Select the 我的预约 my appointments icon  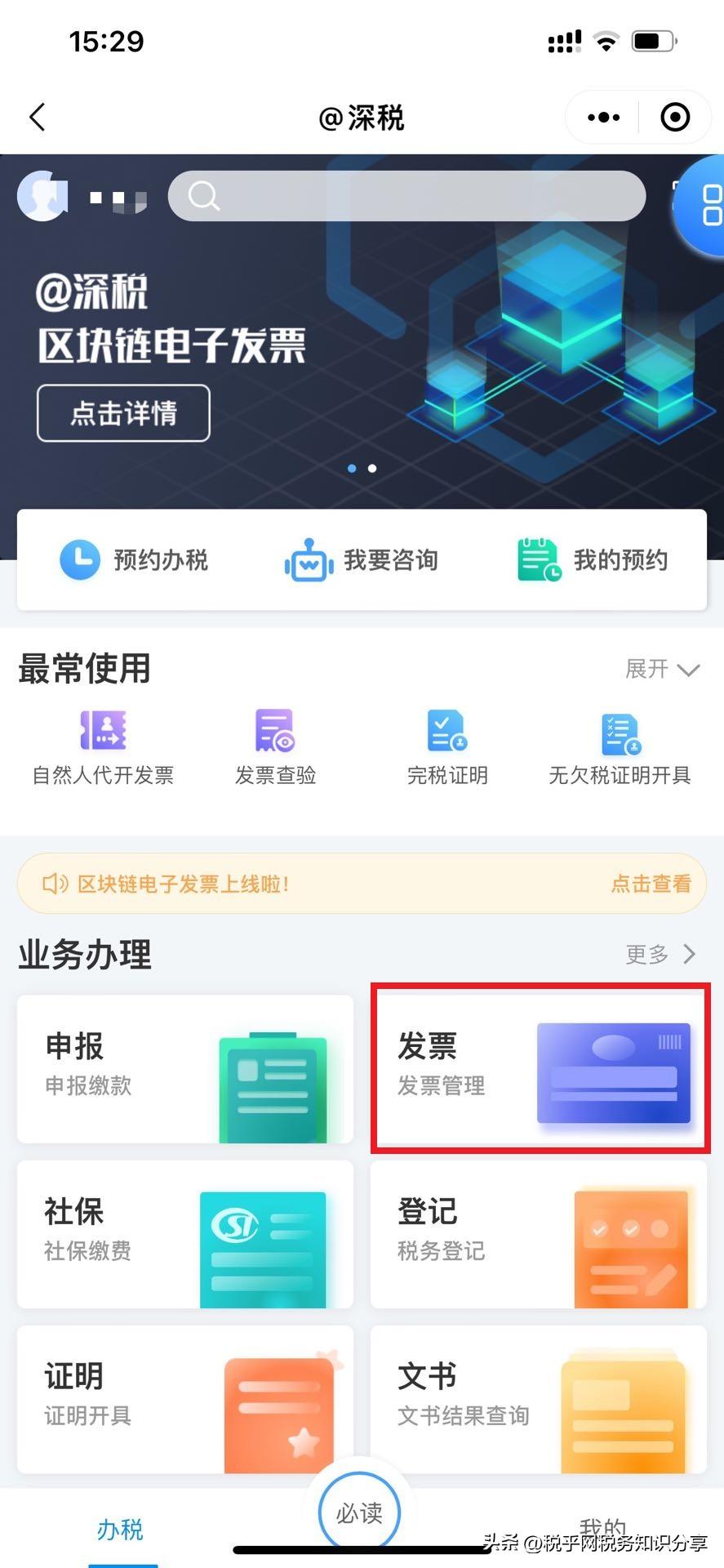[x=592, y=561]
